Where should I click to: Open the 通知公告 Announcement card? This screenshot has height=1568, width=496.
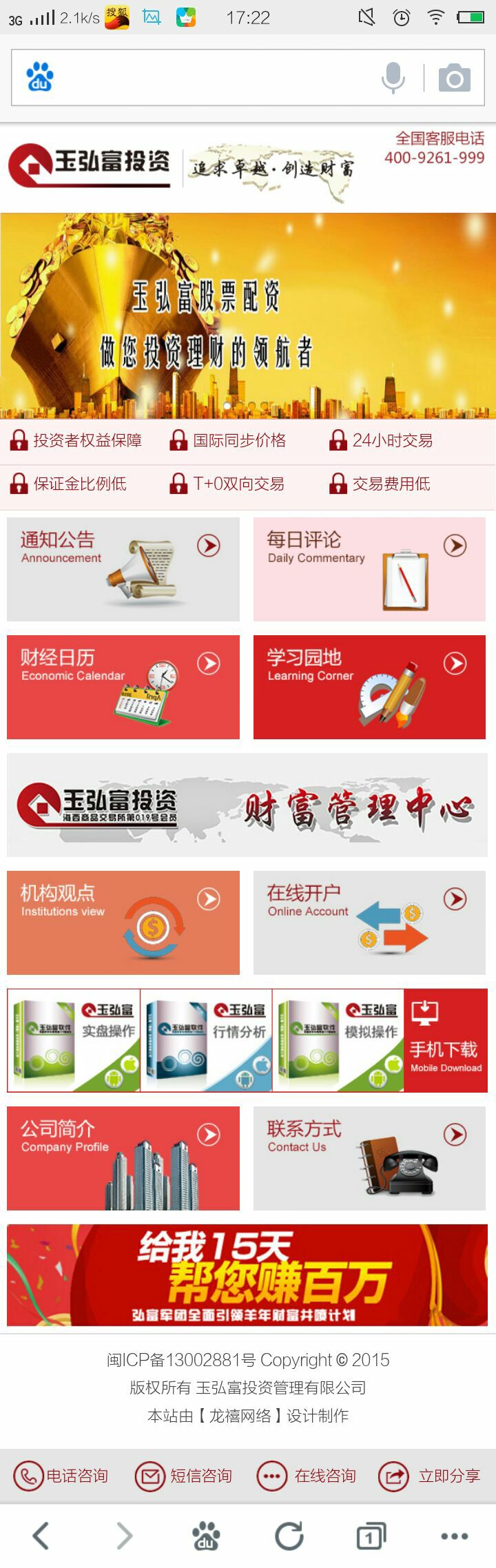pos(123,569)
